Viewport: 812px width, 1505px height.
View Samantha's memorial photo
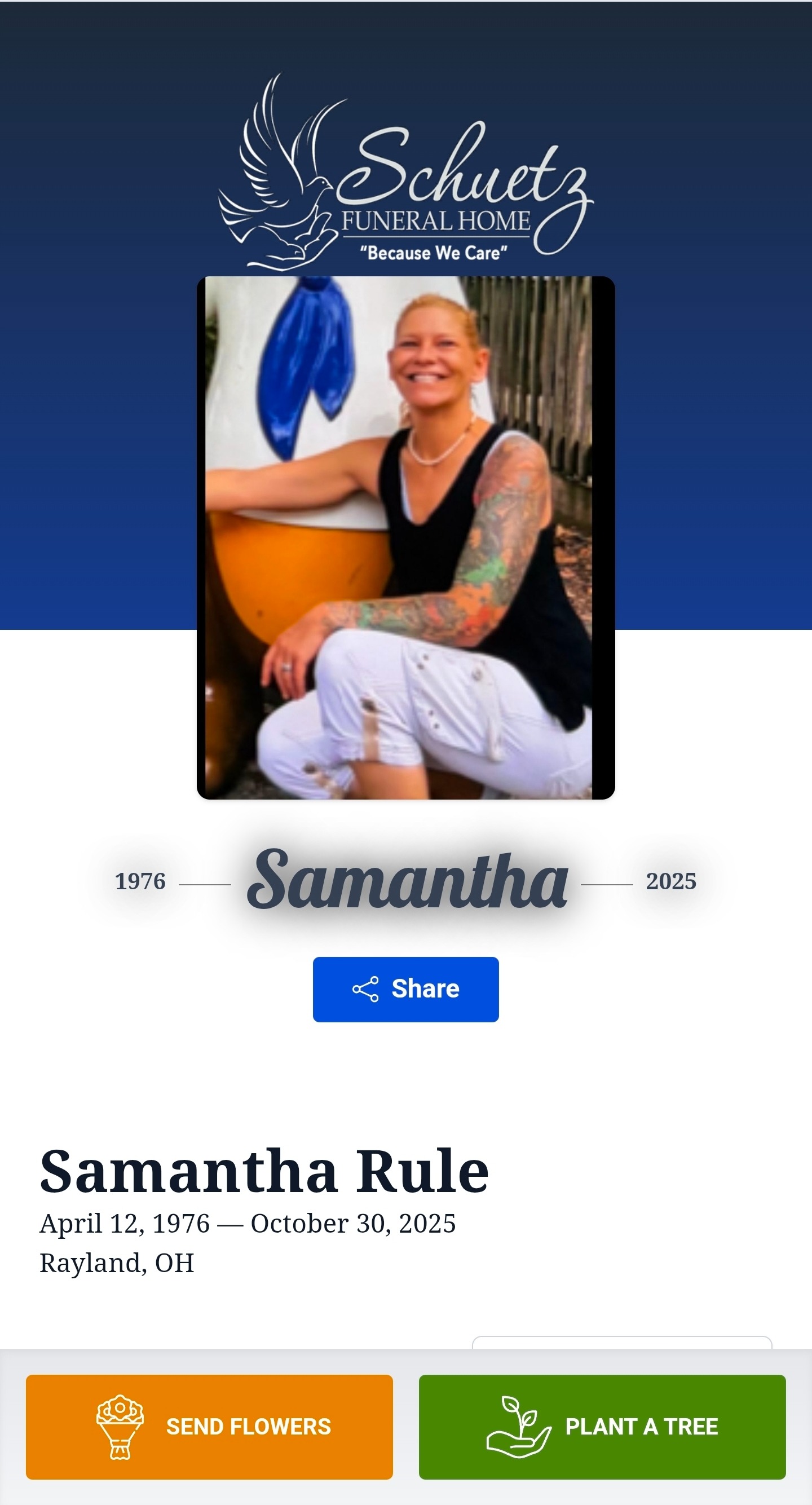[405, 537]
